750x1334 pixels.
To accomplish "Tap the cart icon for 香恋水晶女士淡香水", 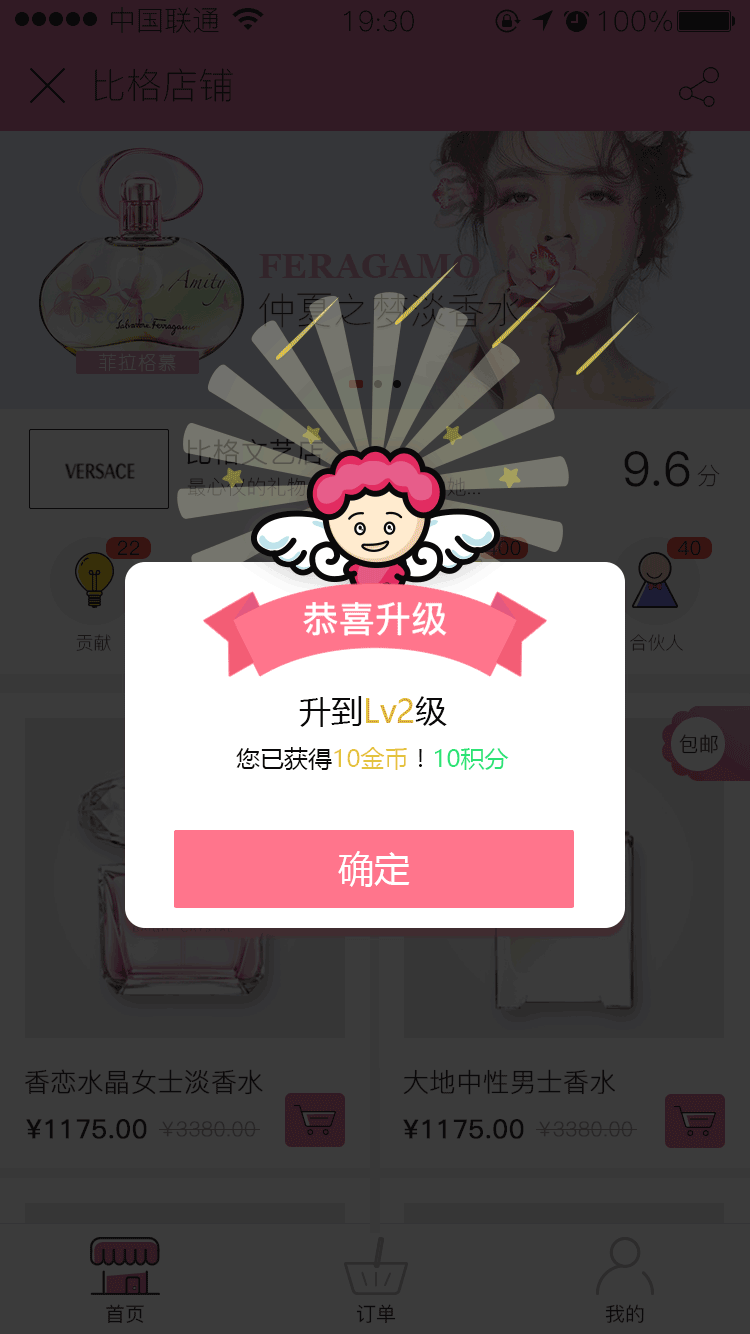I will click(315, 1120).
